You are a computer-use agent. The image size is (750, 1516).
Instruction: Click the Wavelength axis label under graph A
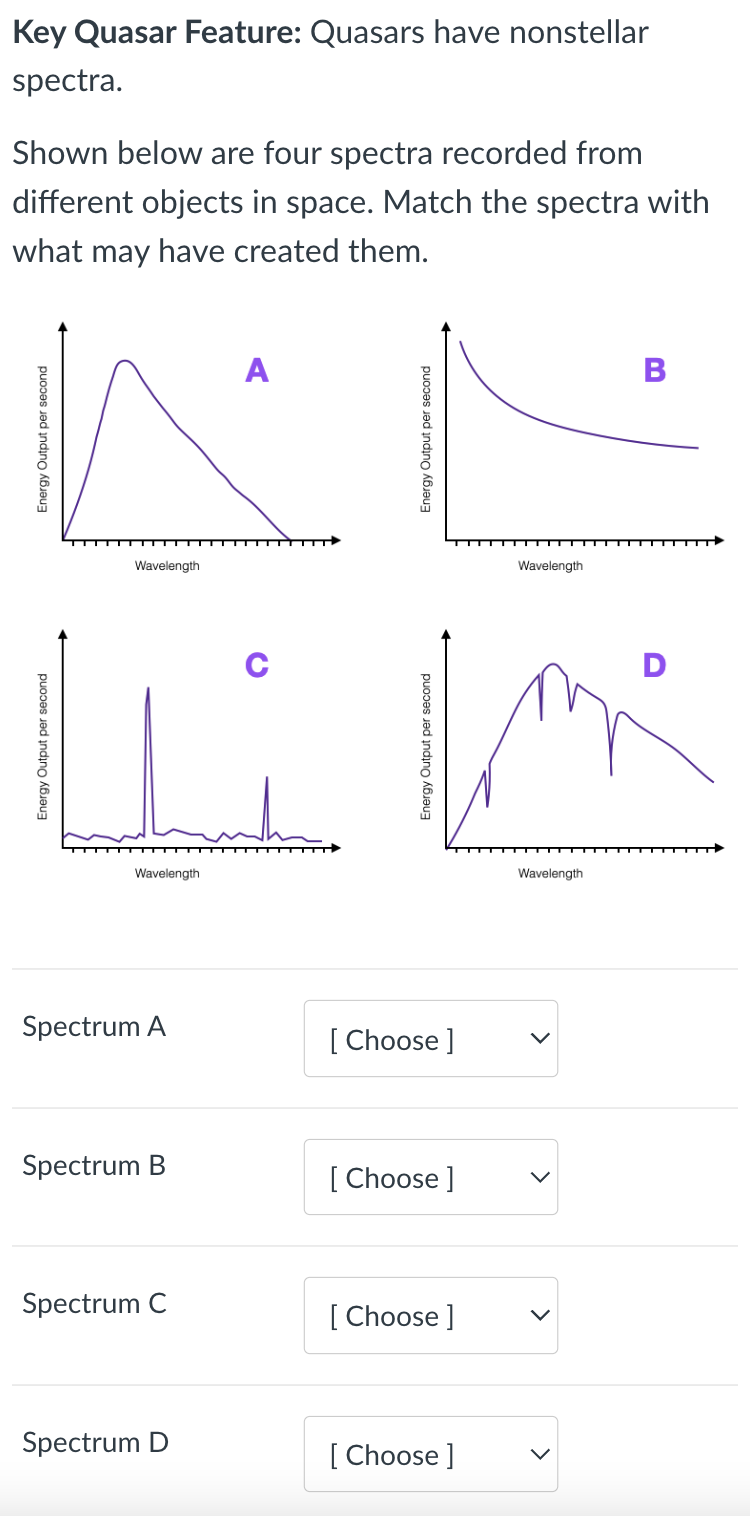click(x=168, y=565)
